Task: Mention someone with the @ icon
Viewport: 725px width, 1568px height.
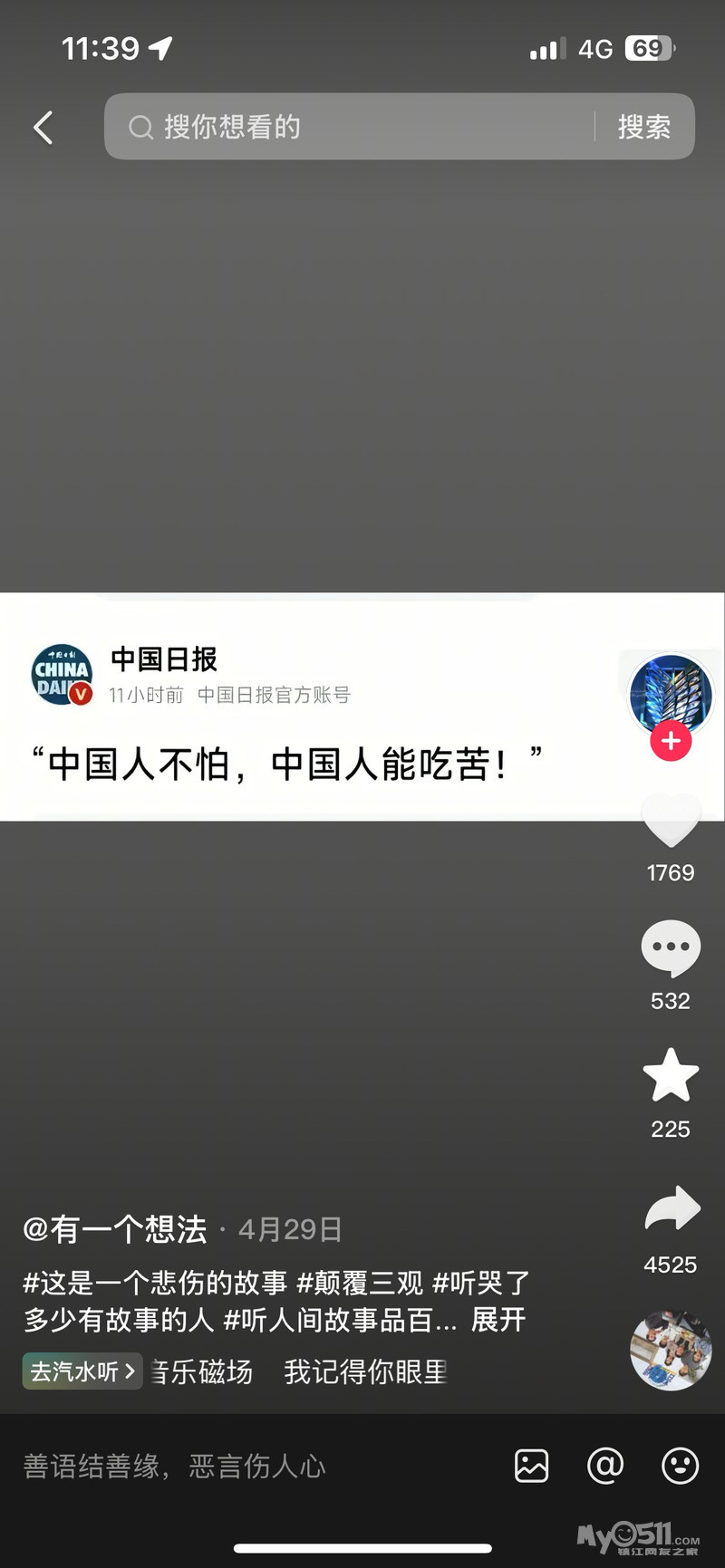Action: pyautogui.click(x=605, y=1466)
